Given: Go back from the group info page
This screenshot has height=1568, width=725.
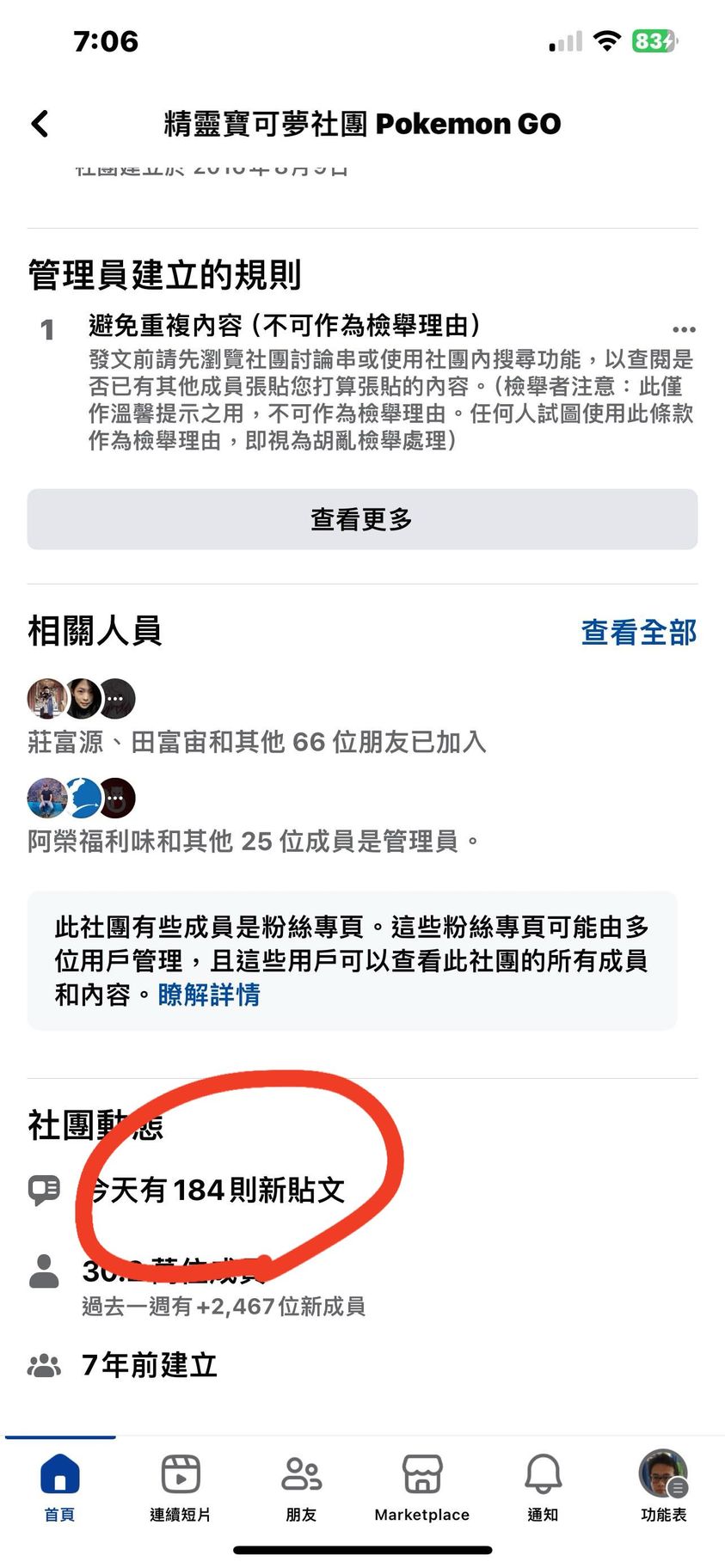Looking at the screenshot, I should tap(40, 124).
